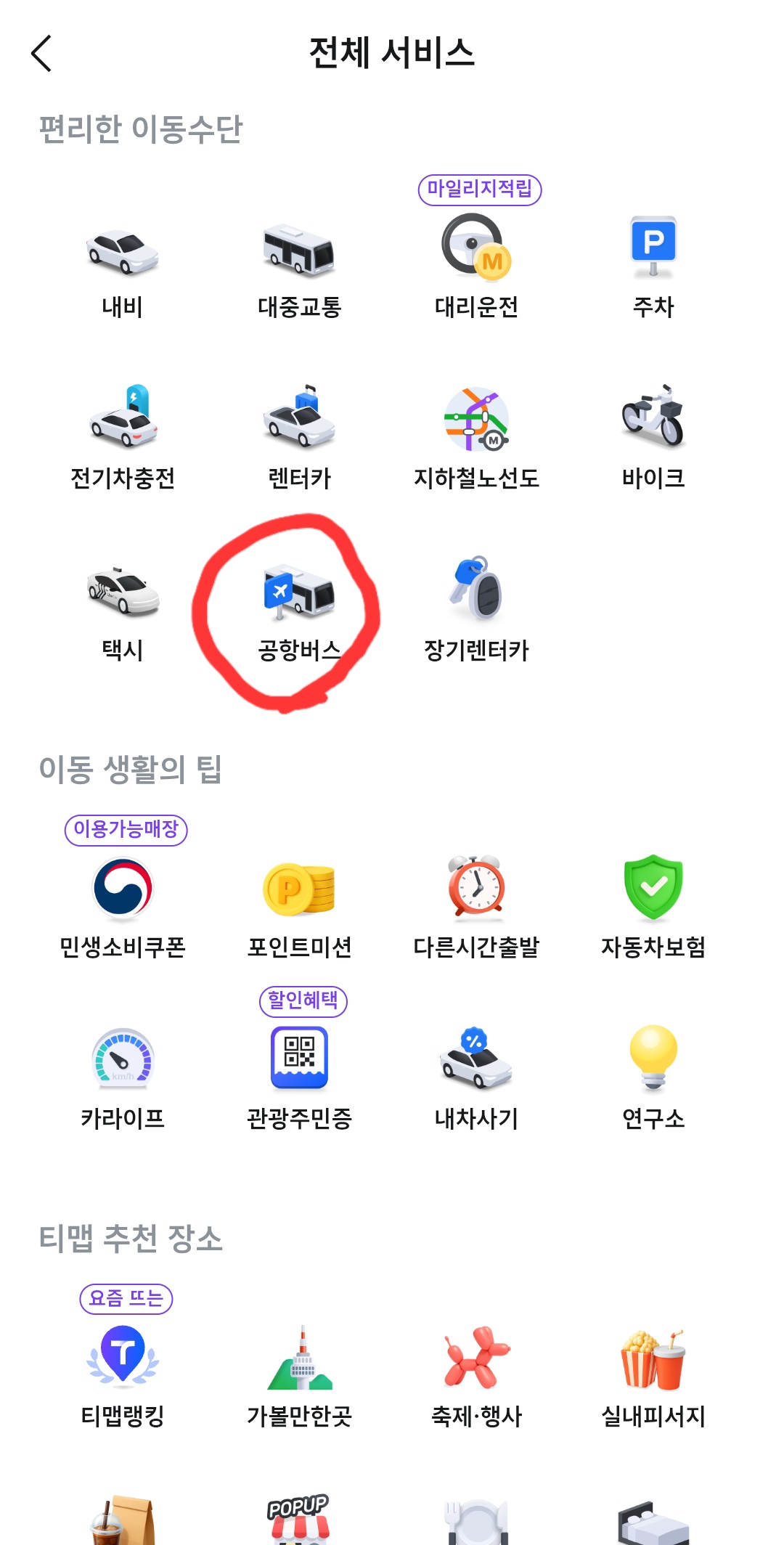
Task: Open the 공항버스 airport bus service
Action: point(299,611)
